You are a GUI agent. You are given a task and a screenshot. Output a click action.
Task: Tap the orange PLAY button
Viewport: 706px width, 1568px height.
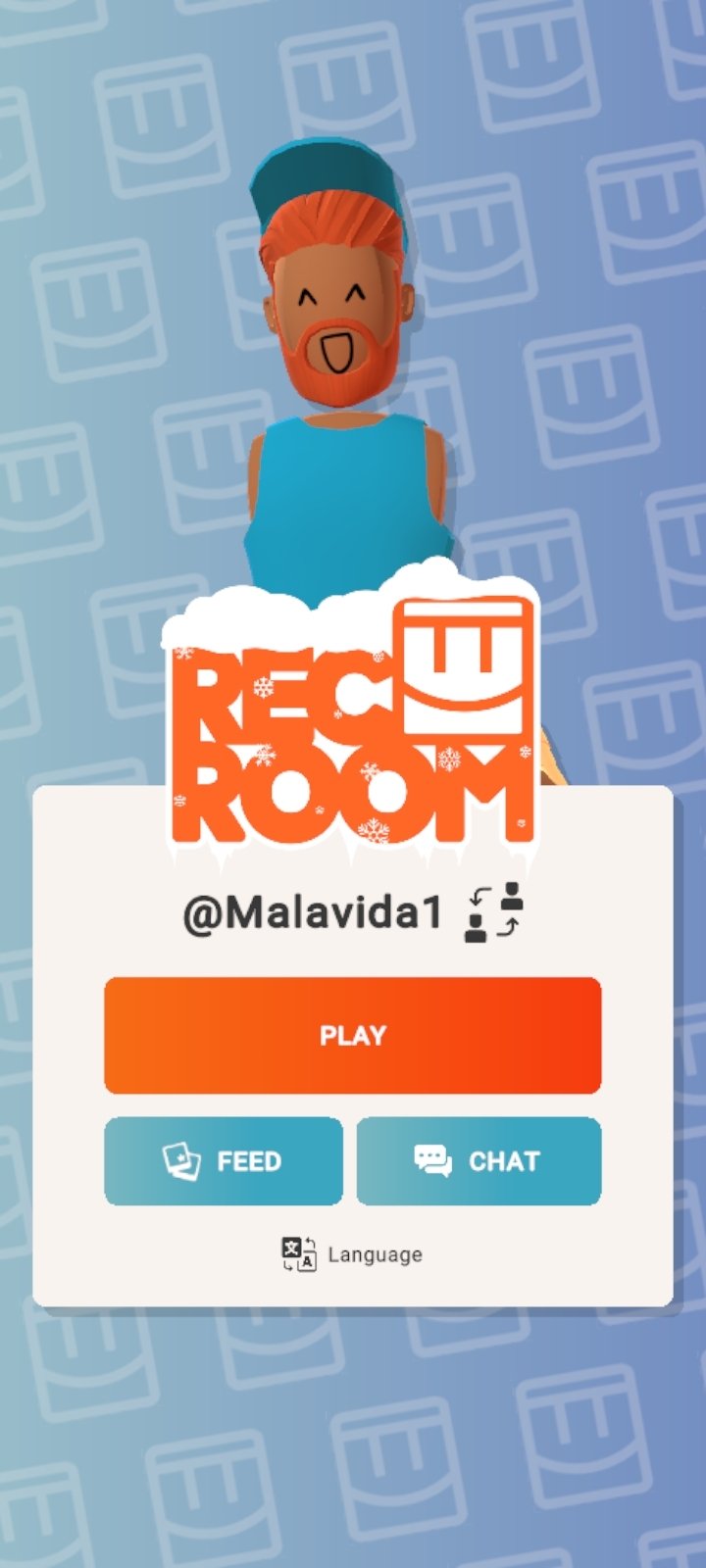[353, 1035]
